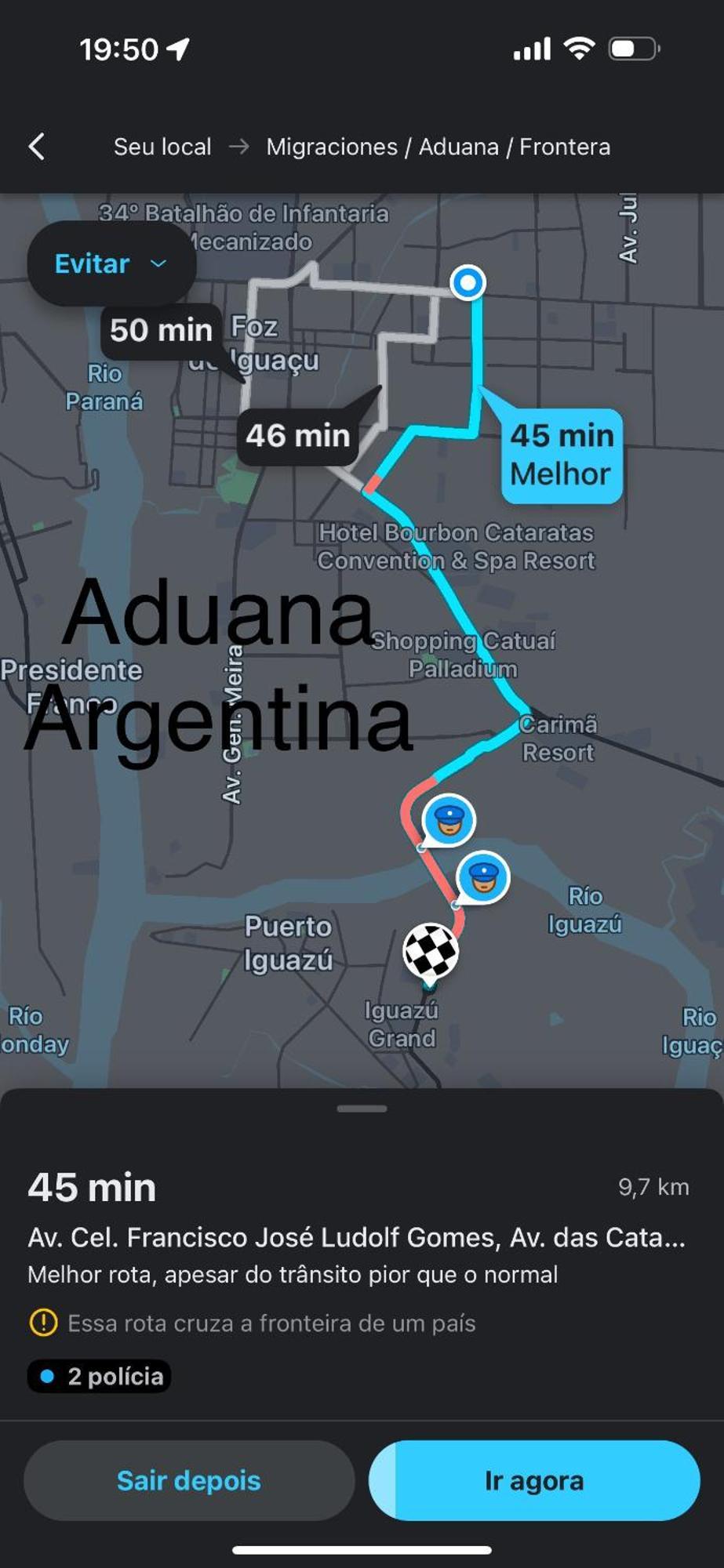
Task: Tap Sair depois button
Action: point(189,1480)
